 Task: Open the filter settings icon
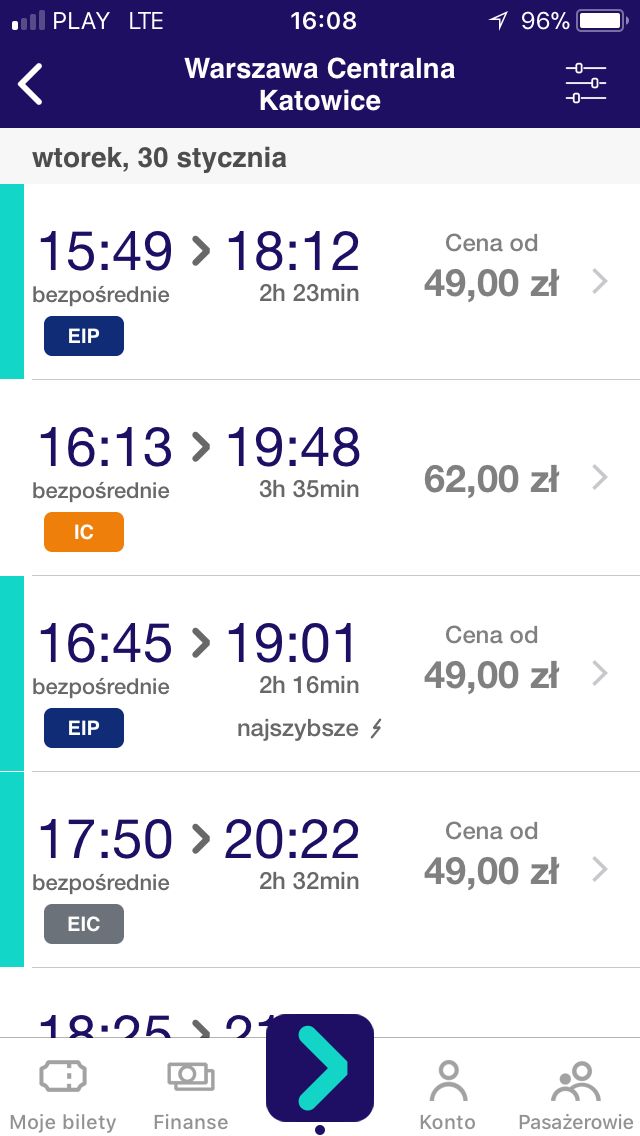coord(586,84)
